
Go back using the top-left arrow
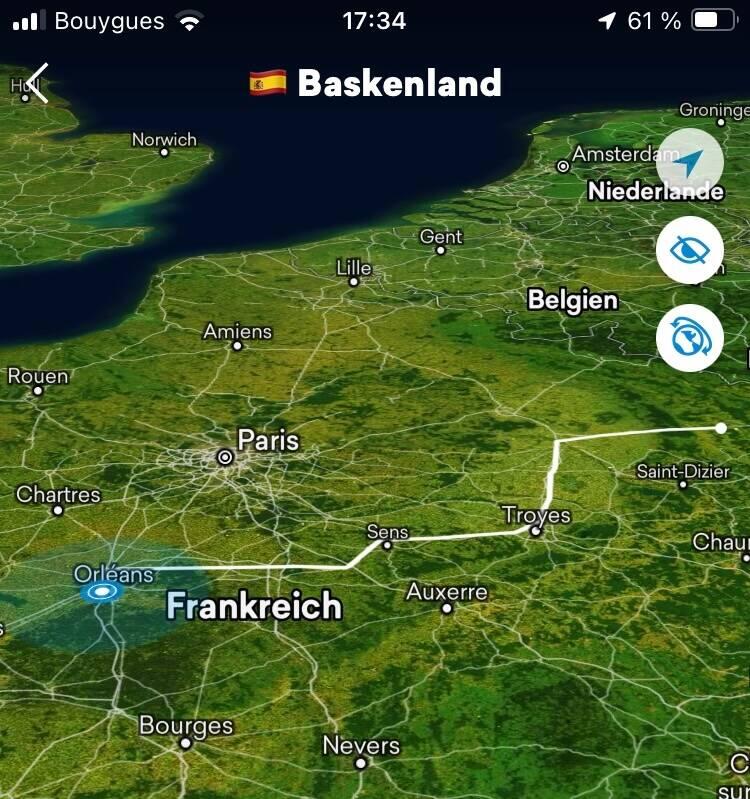pyautogui.click(x=38, y=82)
